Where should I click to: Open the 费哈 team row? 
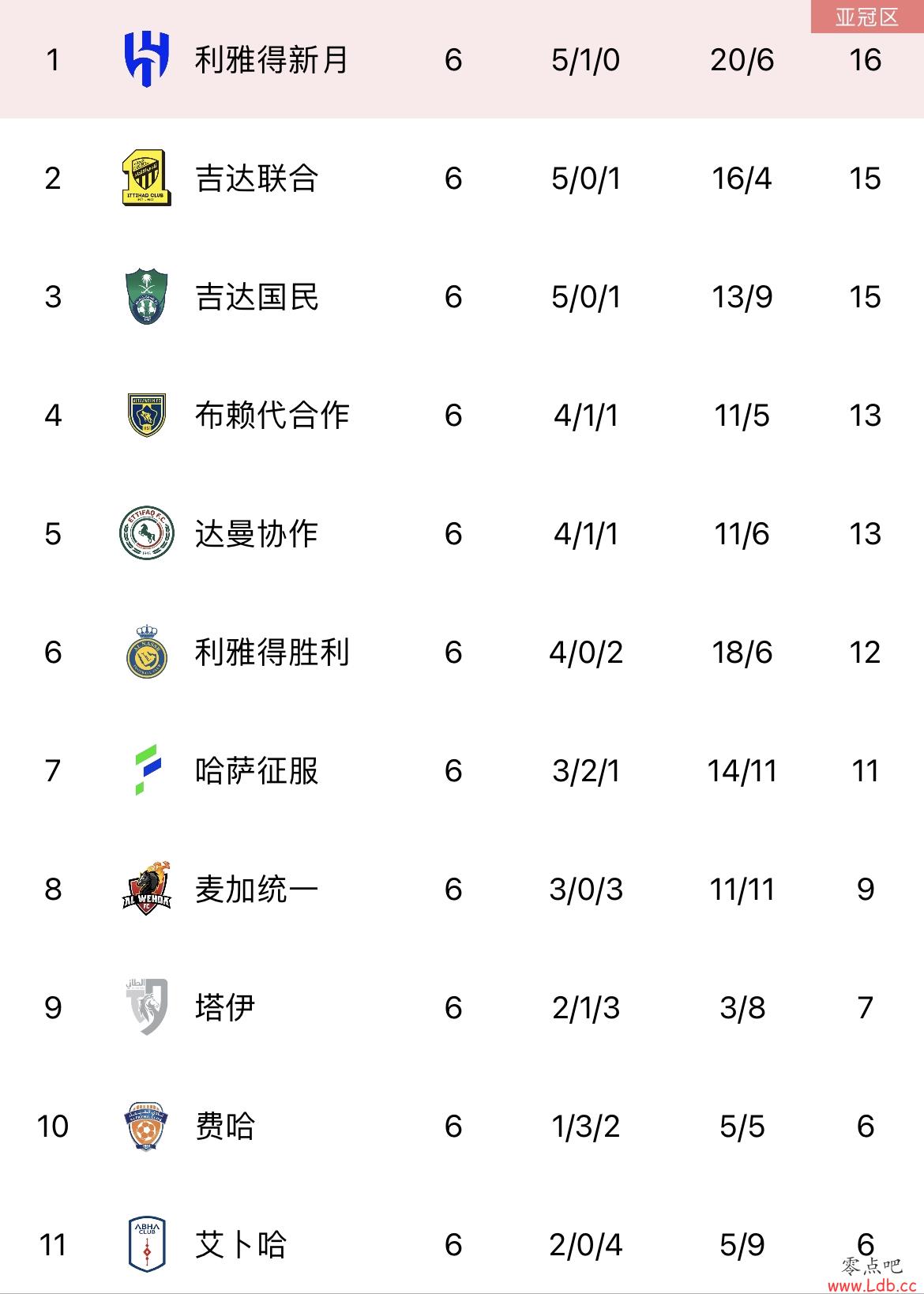(225, 1127)
